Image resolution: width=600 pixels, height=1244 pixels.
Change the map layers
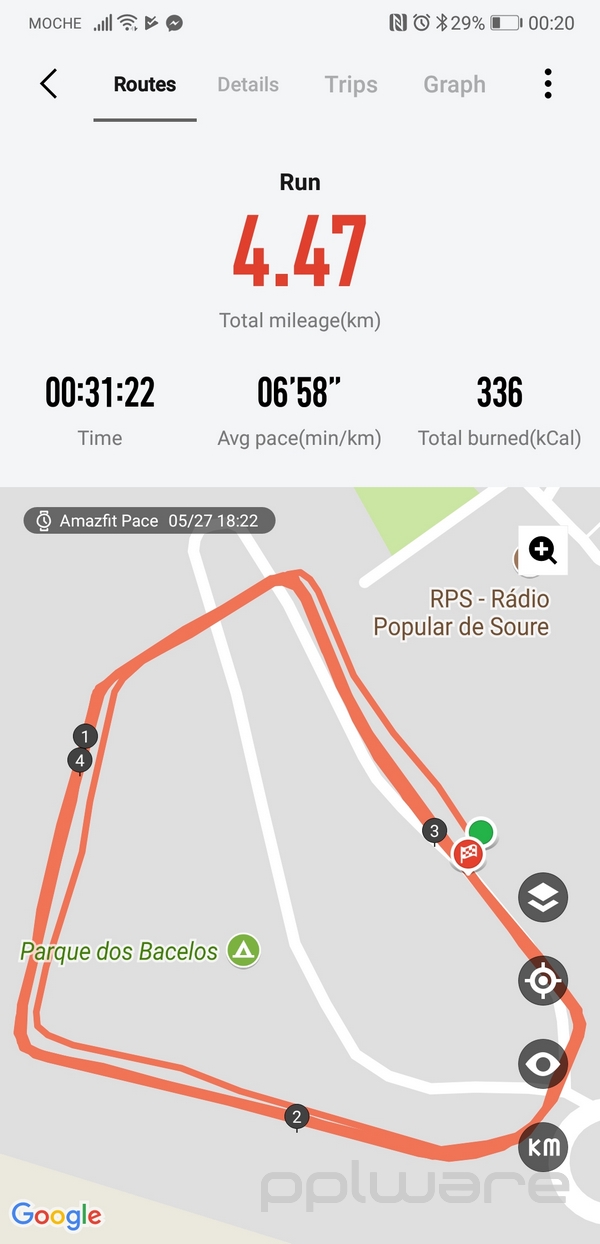coord(543,897)
